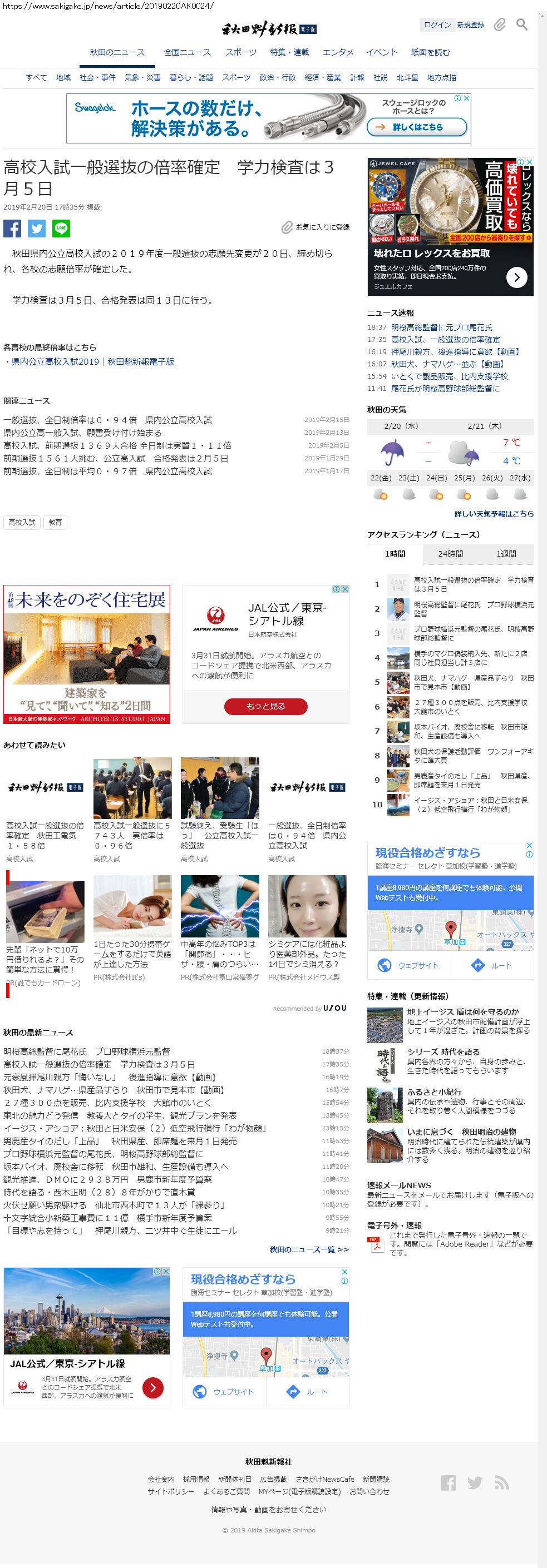Open 新規登録 registration link
Screen dimensions: 547x1568
coord(470,24)
